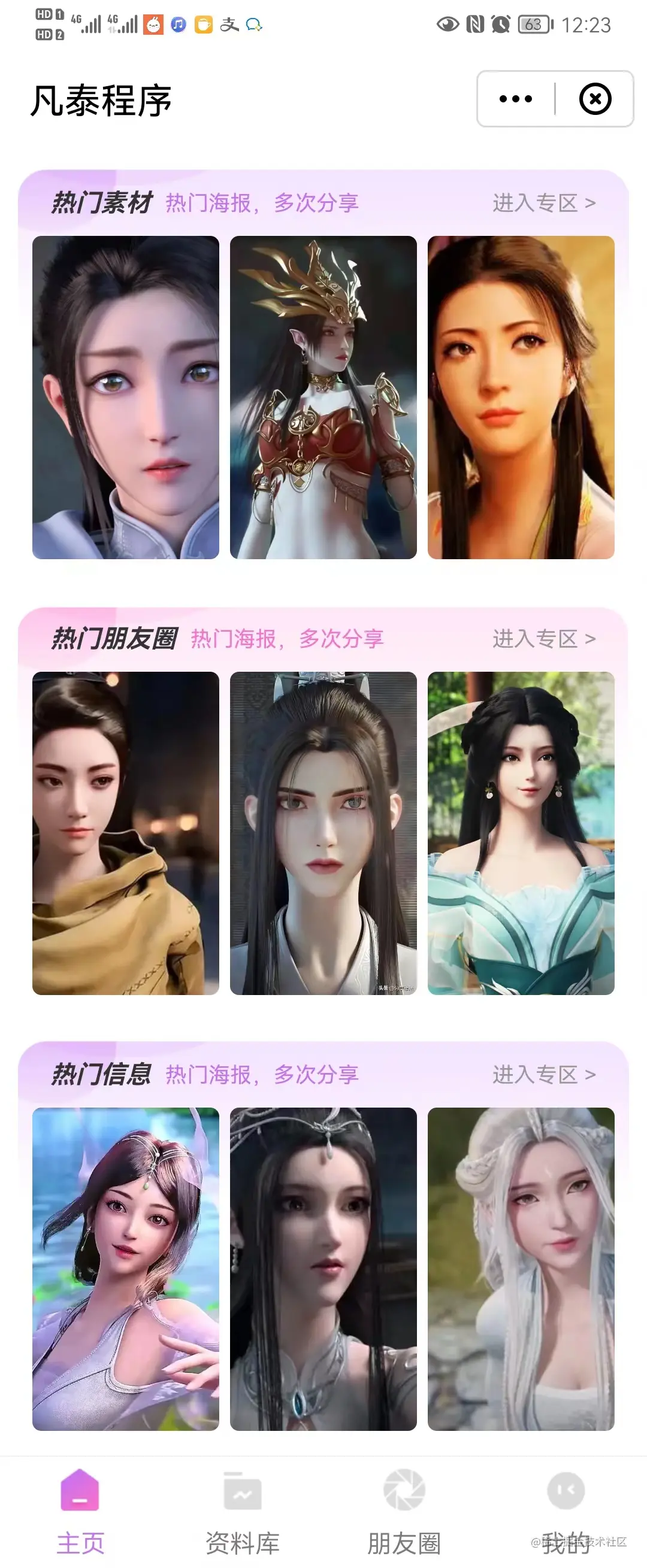Go to the 我的 tab

point(566,1511)
